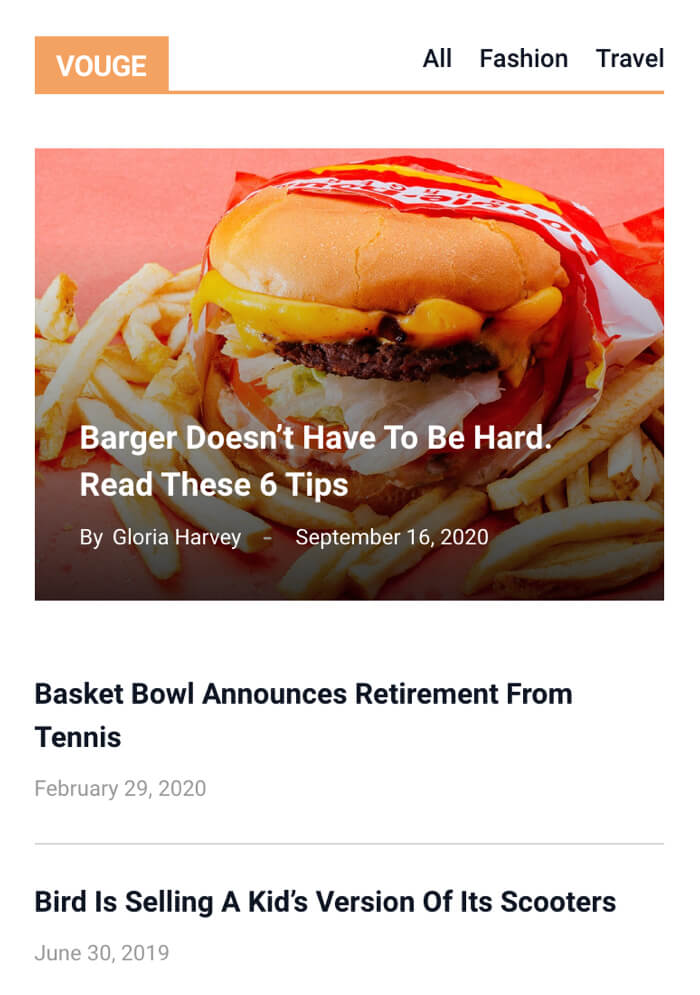Viewport: 700px width, 995px height.
Task: View author Gloria Harvey's page
Action: coord(176,538)
